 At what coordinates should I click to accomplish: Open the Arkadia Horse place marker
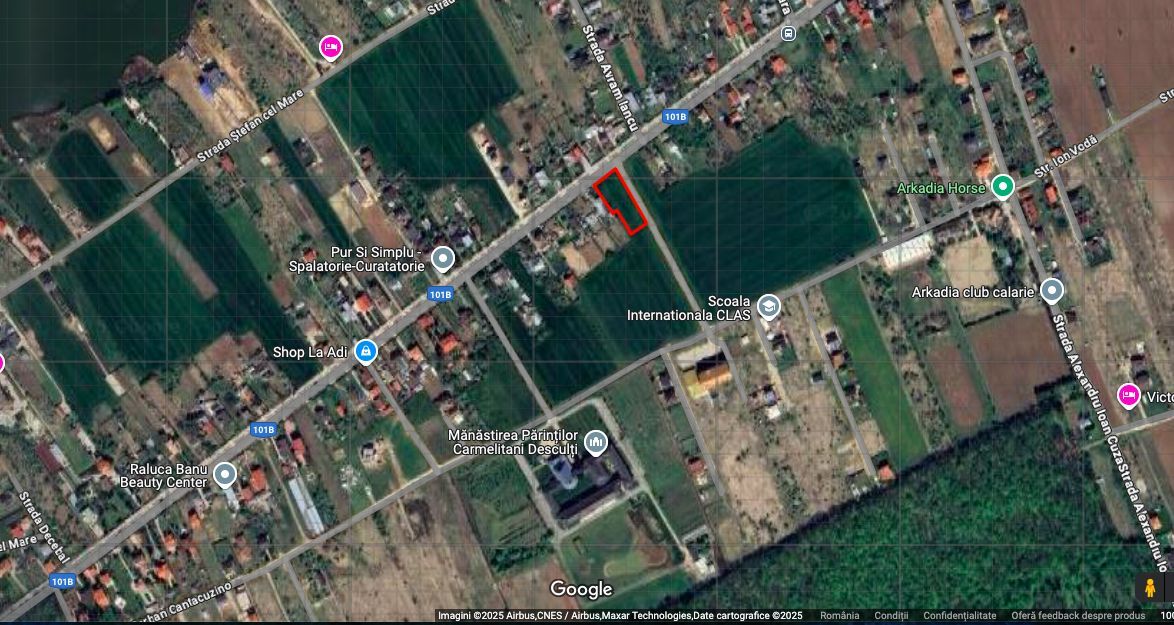pyautogui.click(x=1002, y=186)
